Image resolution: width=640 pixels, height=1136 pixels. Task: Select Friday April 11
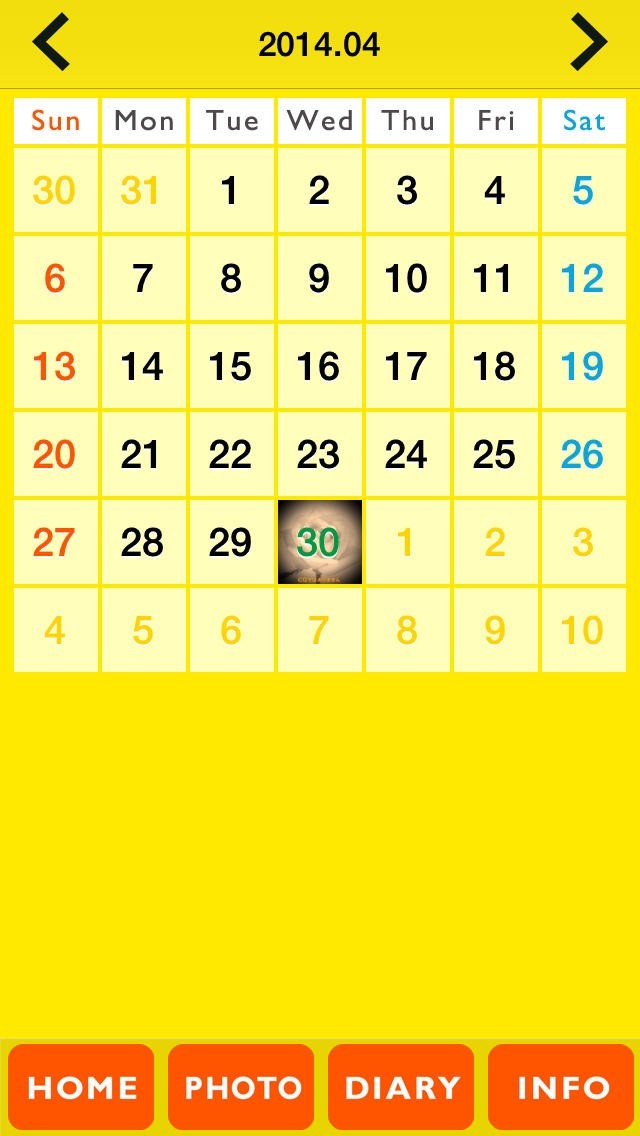pyautogui.click(x=496, y=278)
